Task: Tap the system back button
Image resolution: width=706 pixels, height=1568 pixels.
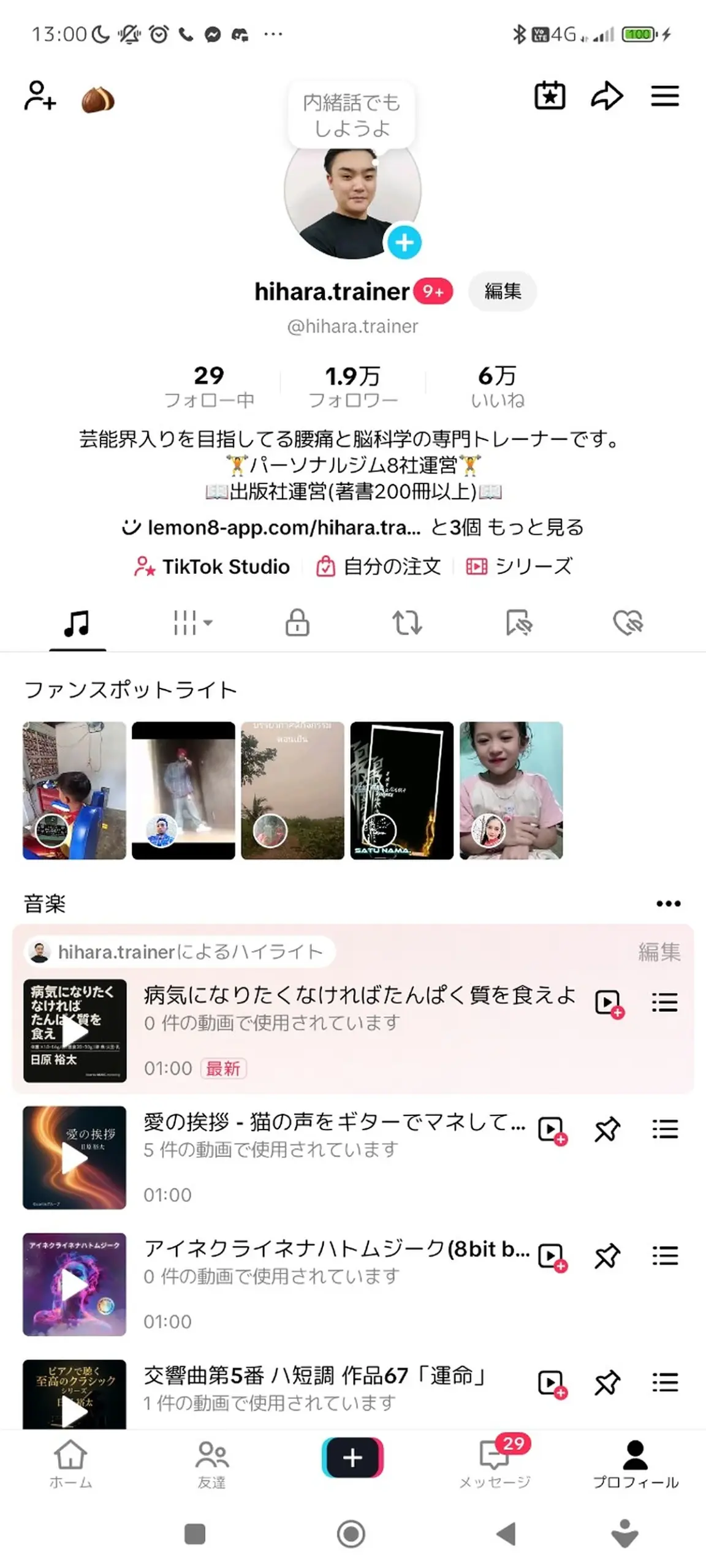Action: click(506, 1534)
